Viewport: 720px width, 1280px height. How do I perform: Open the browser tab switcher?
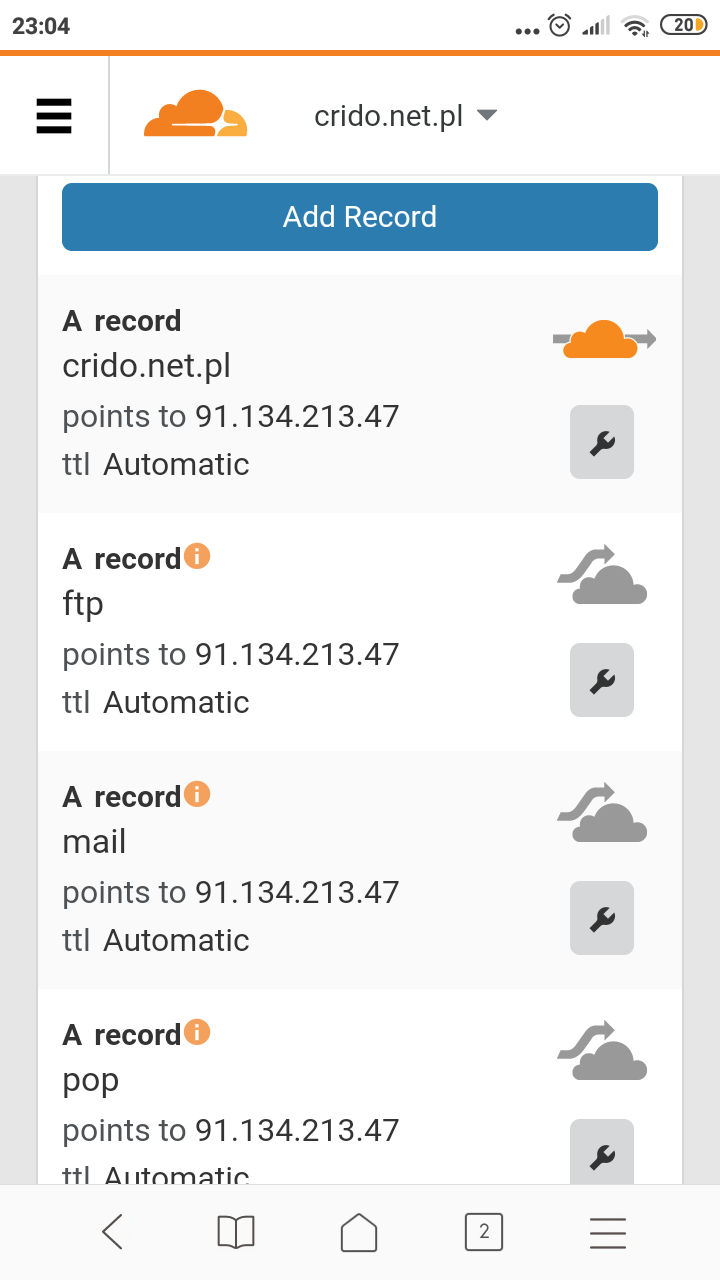[x=484, y=1232]
